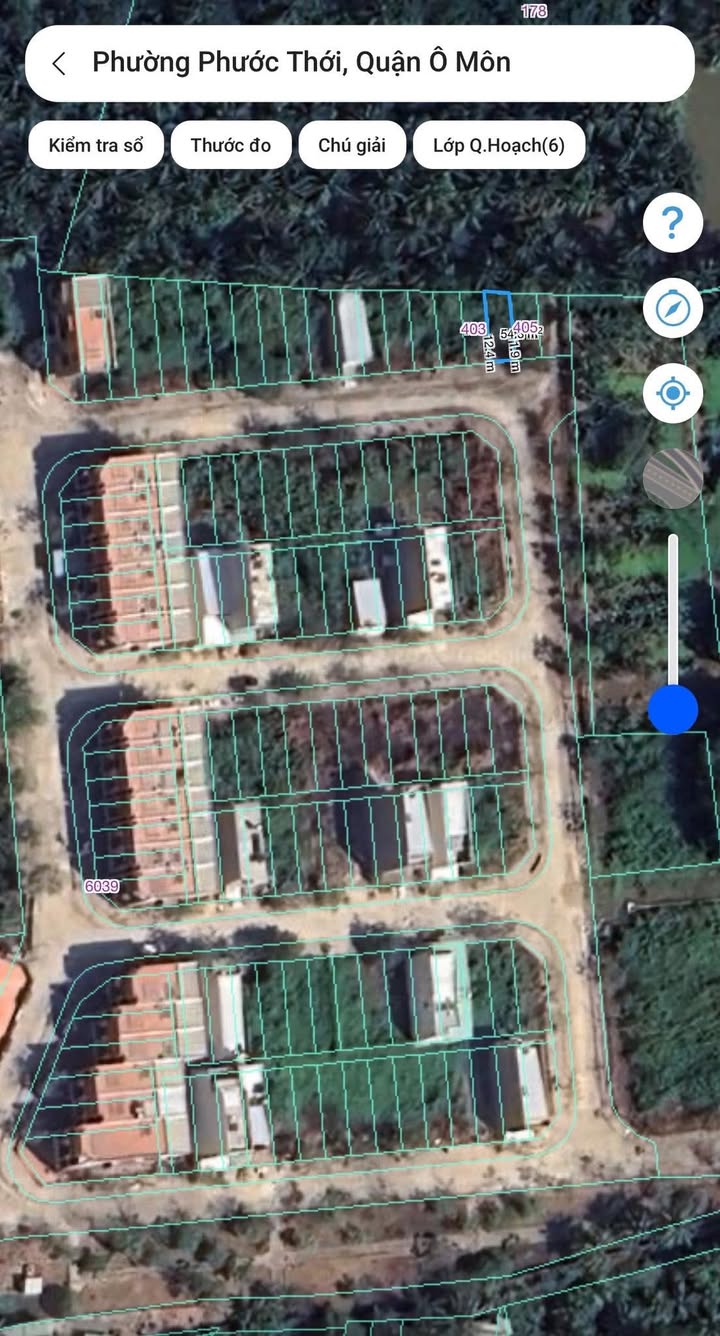Viewport: 720px width, 1336px height.
Task: Open Lớp Q.Hoạch(6) layers
Action: [x=499, y=145]
